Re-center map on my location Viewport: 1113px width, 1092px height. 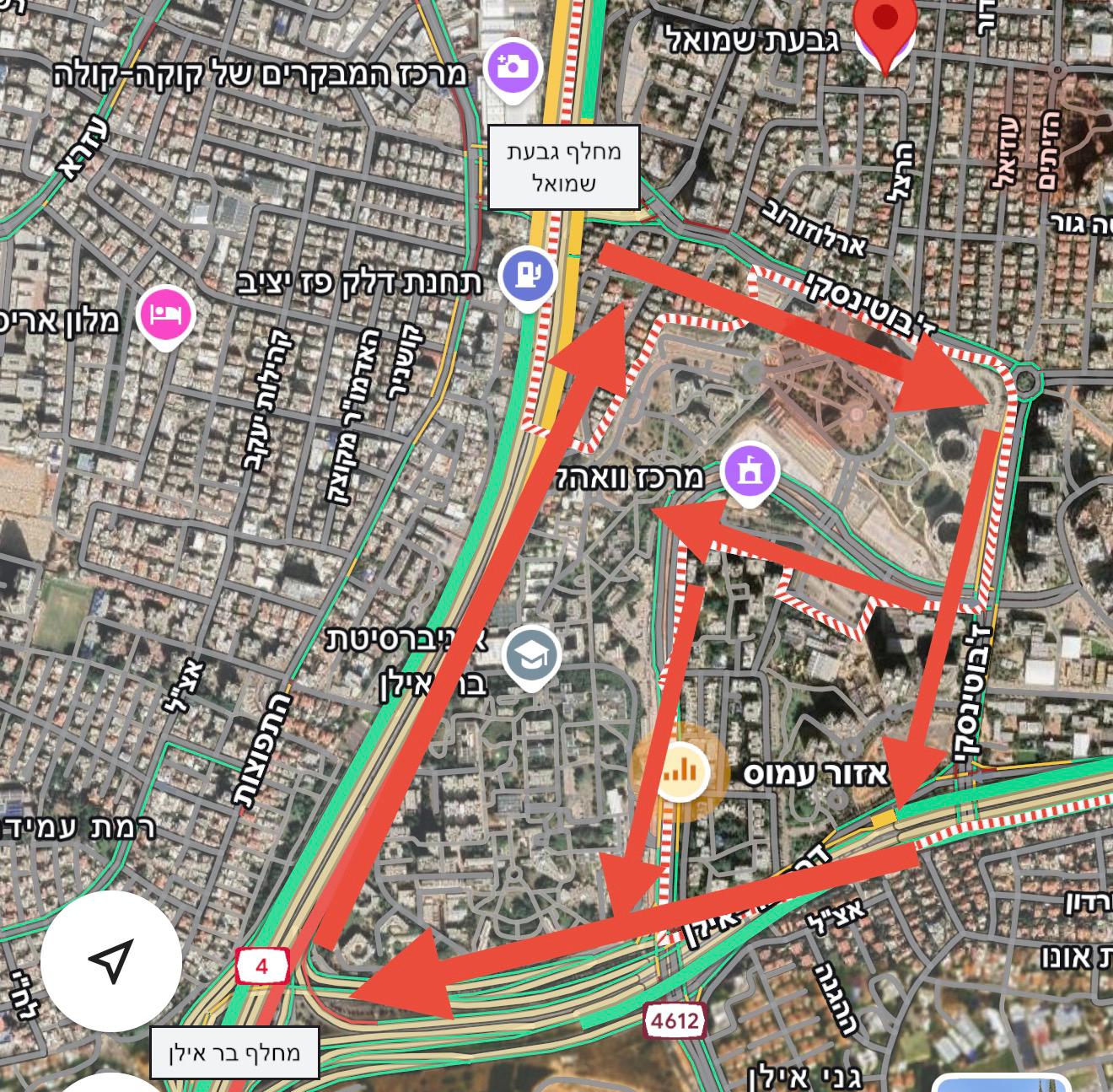(110, 960)
